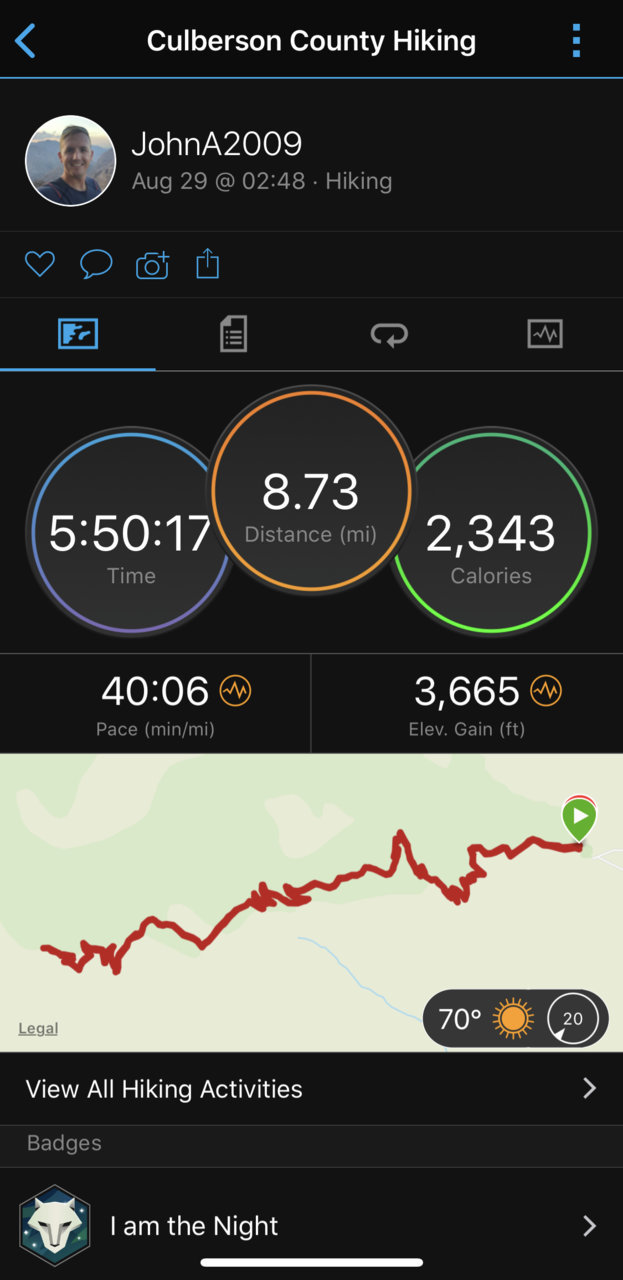
Task: Go back using the top-left arrow
Action: click(26, 41)
